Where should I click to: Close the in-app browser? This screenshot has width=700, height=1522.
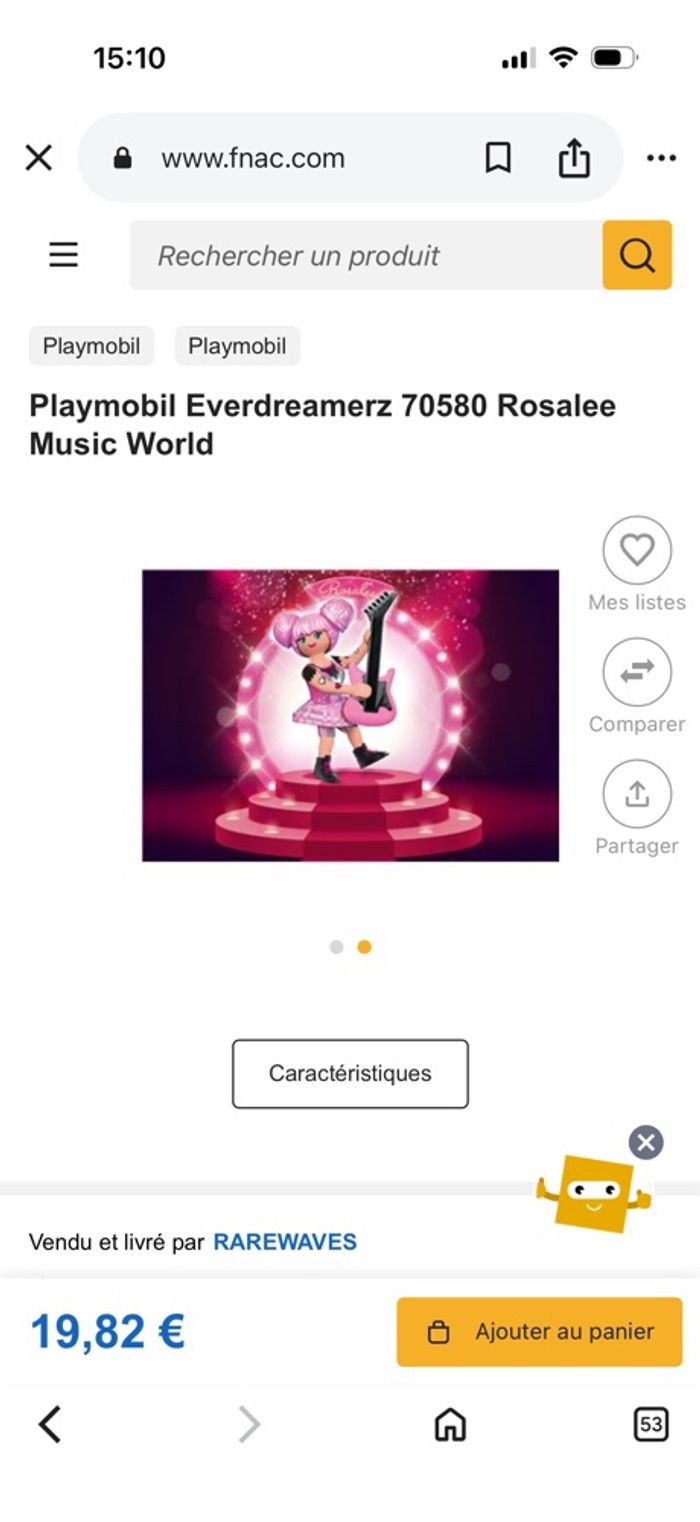(38, 158)
